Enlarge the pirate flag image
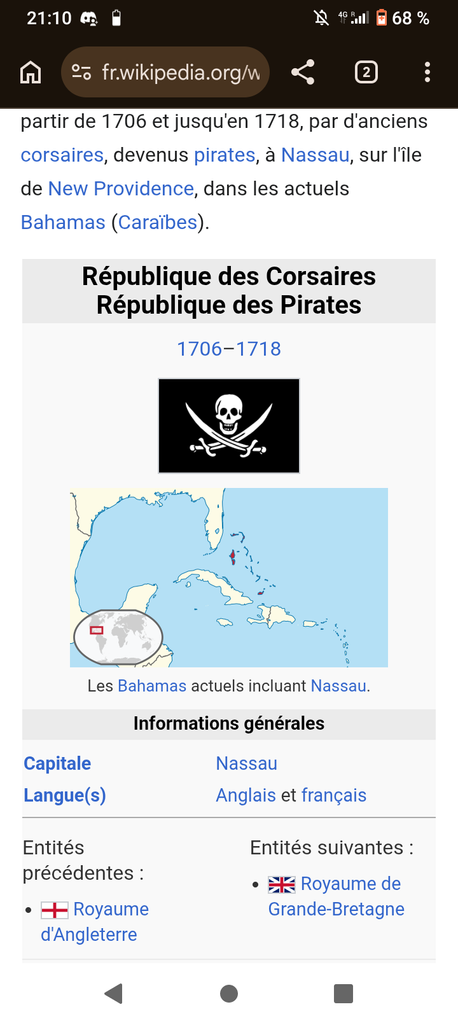 [229, 426]
